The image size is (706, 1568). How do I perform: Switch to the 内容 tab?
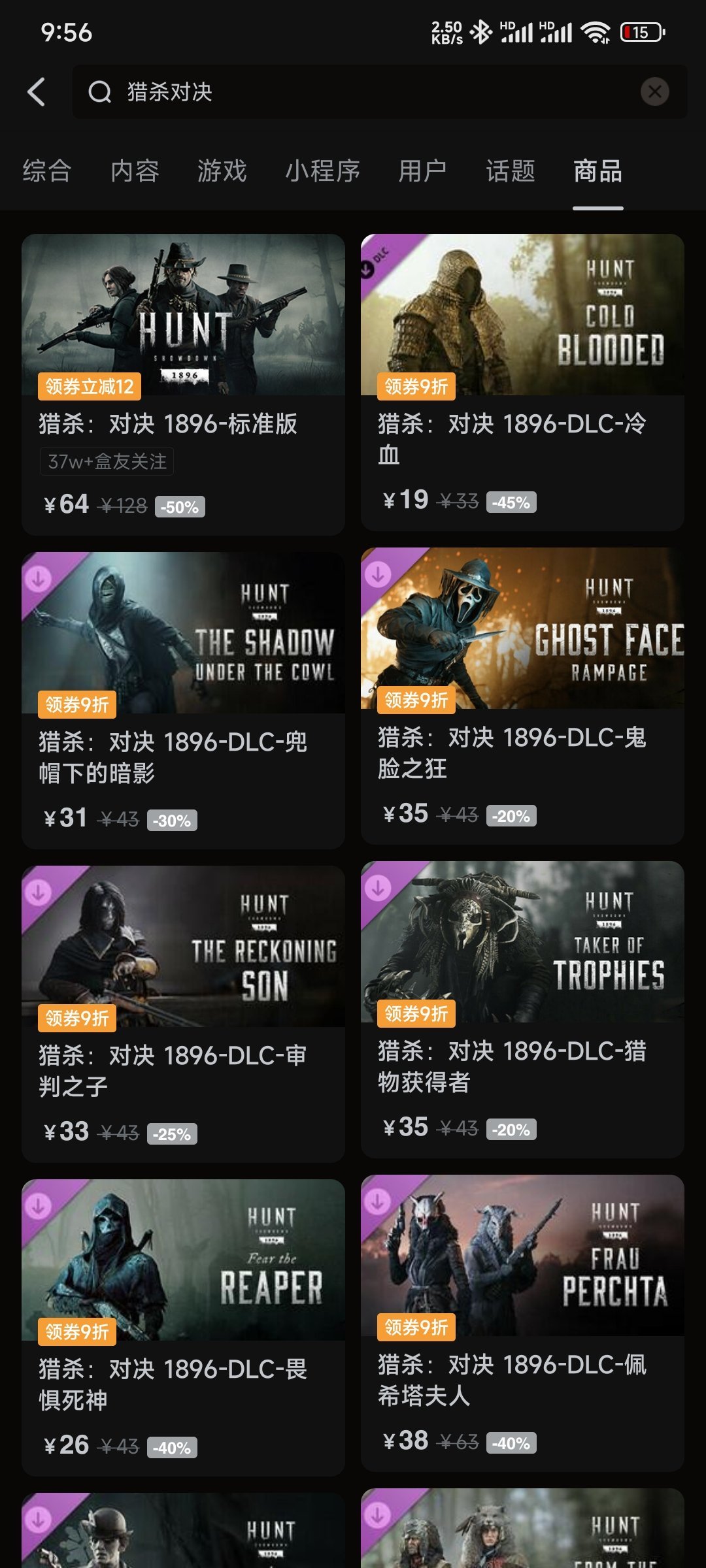(135, 171)
